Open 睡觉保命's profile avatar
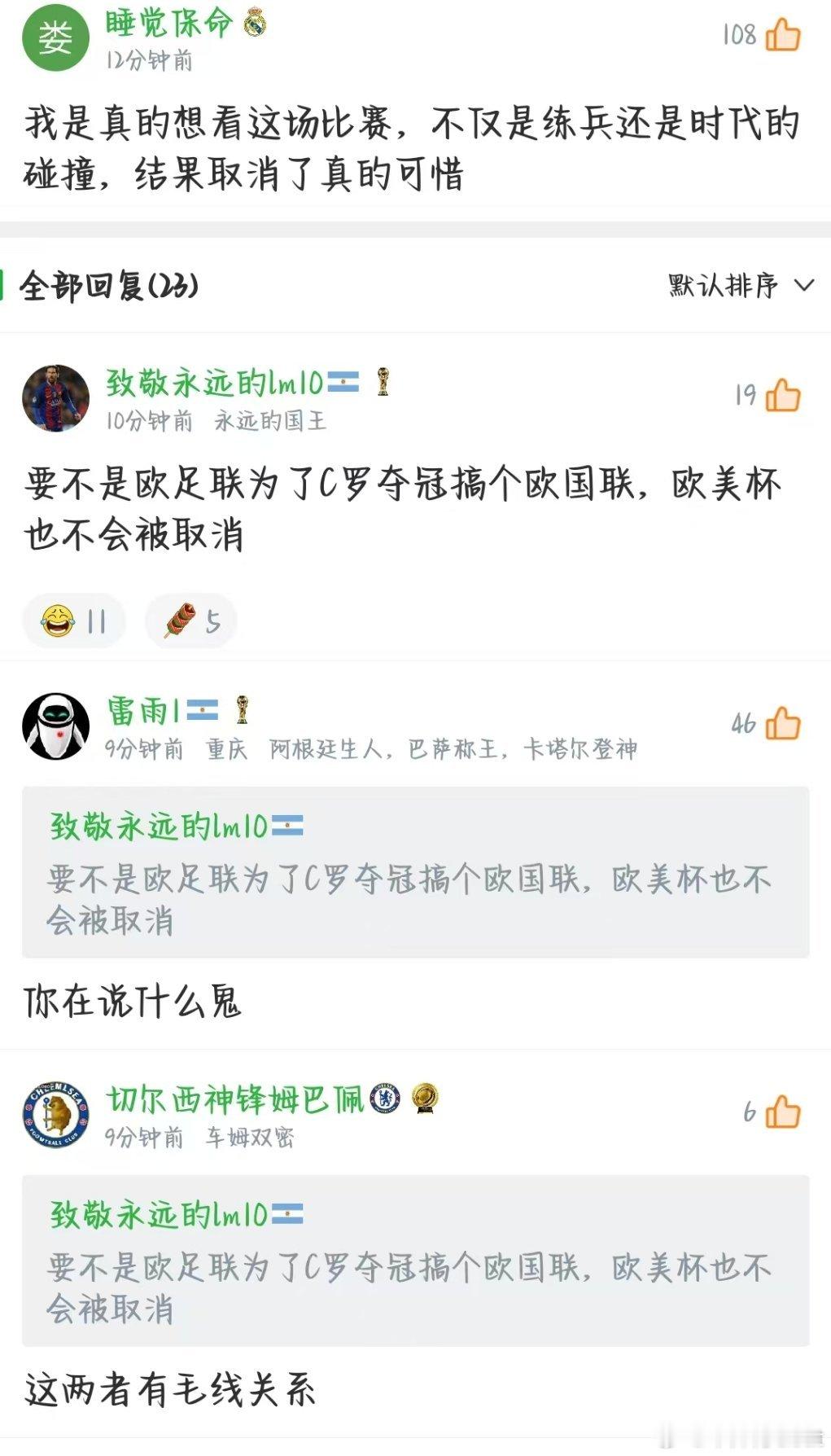Viewport: 831px width, 1456px height. 54,37
